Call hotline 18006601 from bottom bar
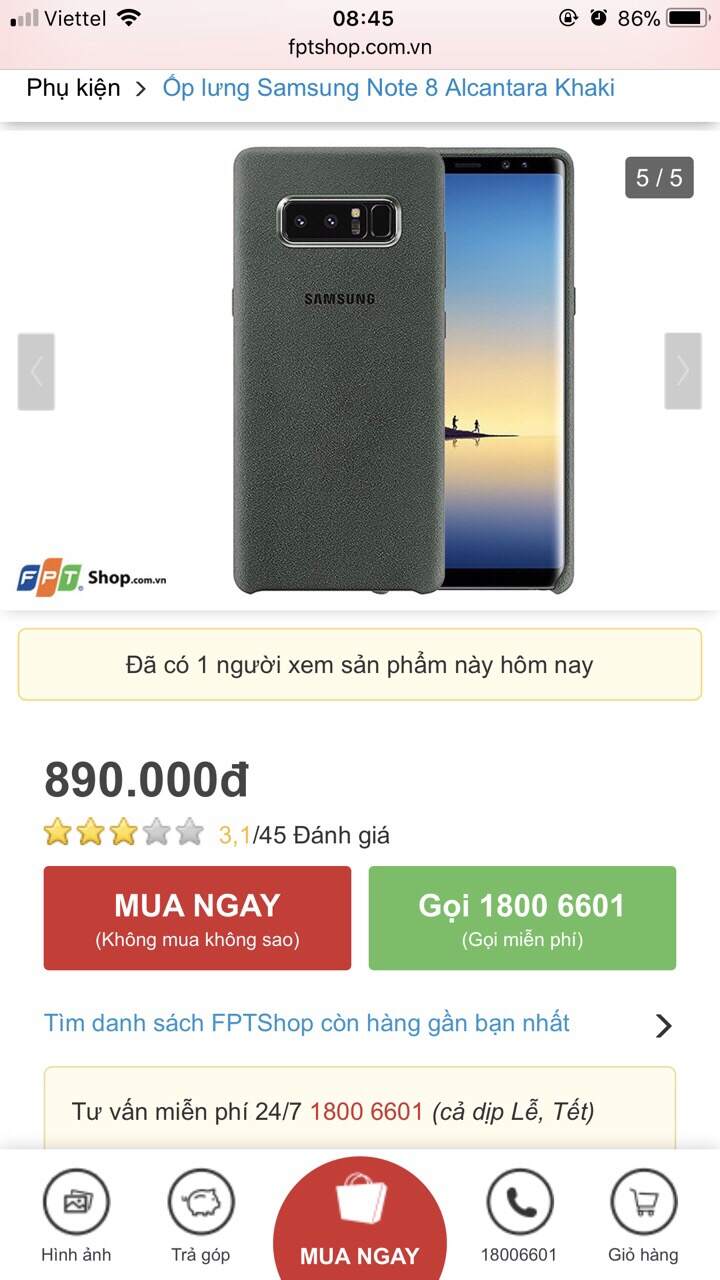Image resolution: width=720 pixels, height=1280 pixels. coord(519,1215)
